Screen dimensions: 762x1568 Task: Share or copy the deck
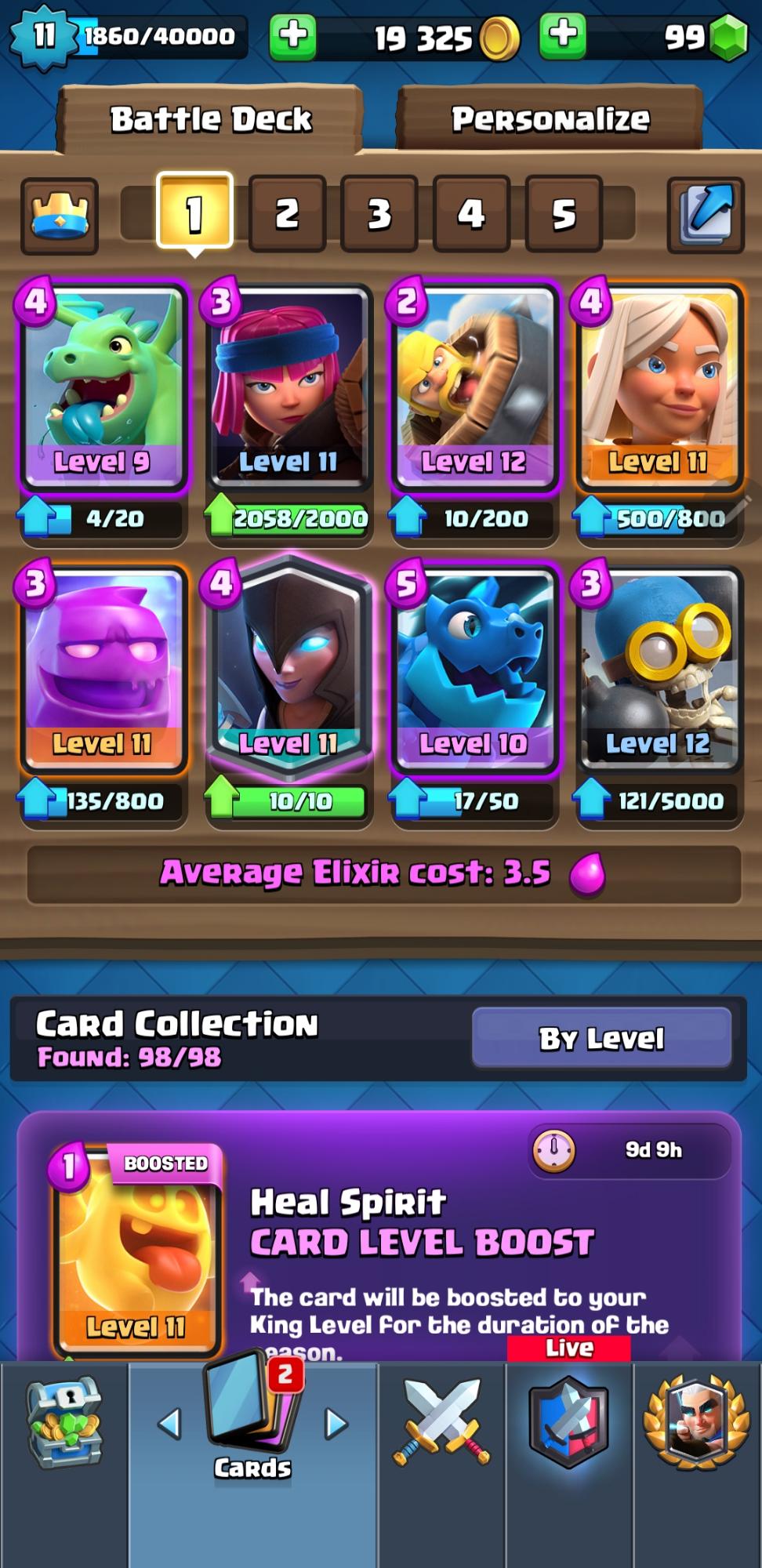[705, 214]
